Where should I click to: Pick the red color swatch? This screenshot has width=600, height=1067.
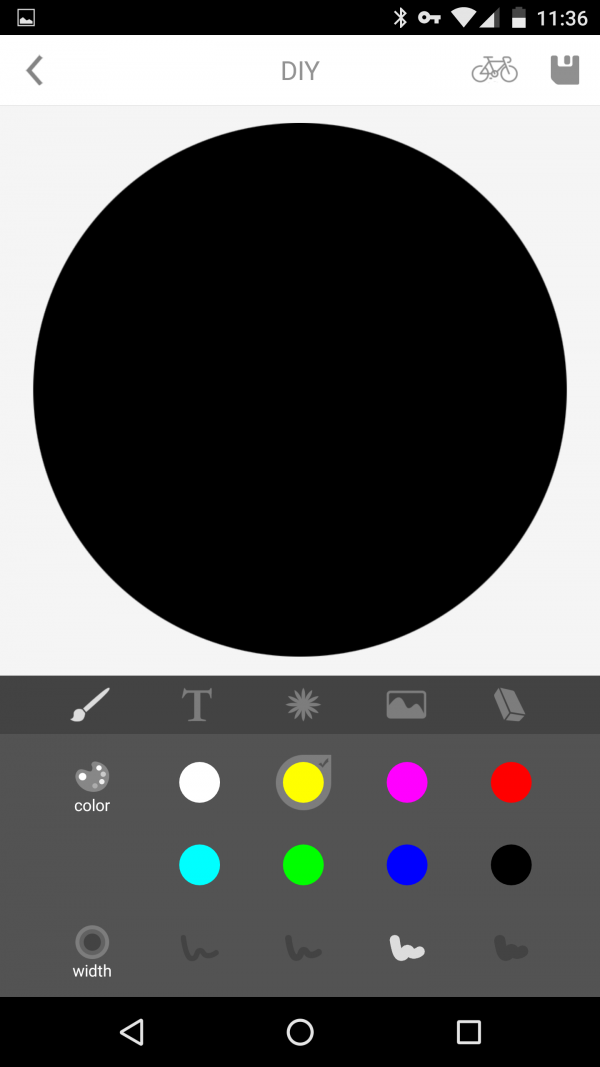pyautogui.click(x=511, y=782)
